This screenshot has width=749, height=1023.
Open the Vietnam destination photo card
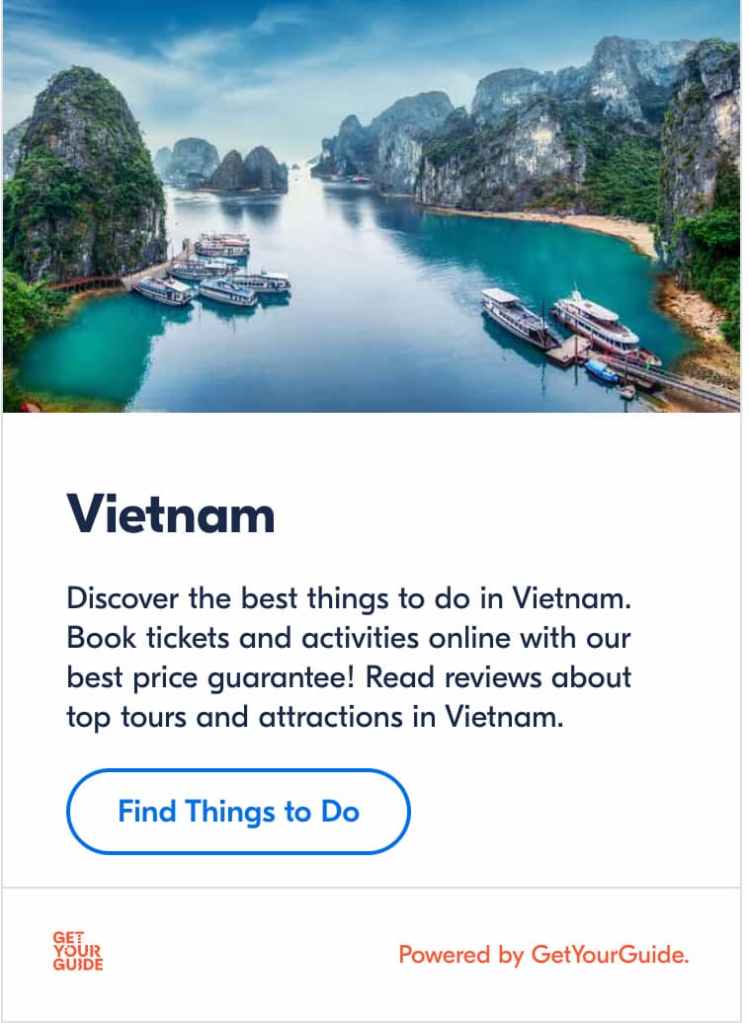pos(372,206)
